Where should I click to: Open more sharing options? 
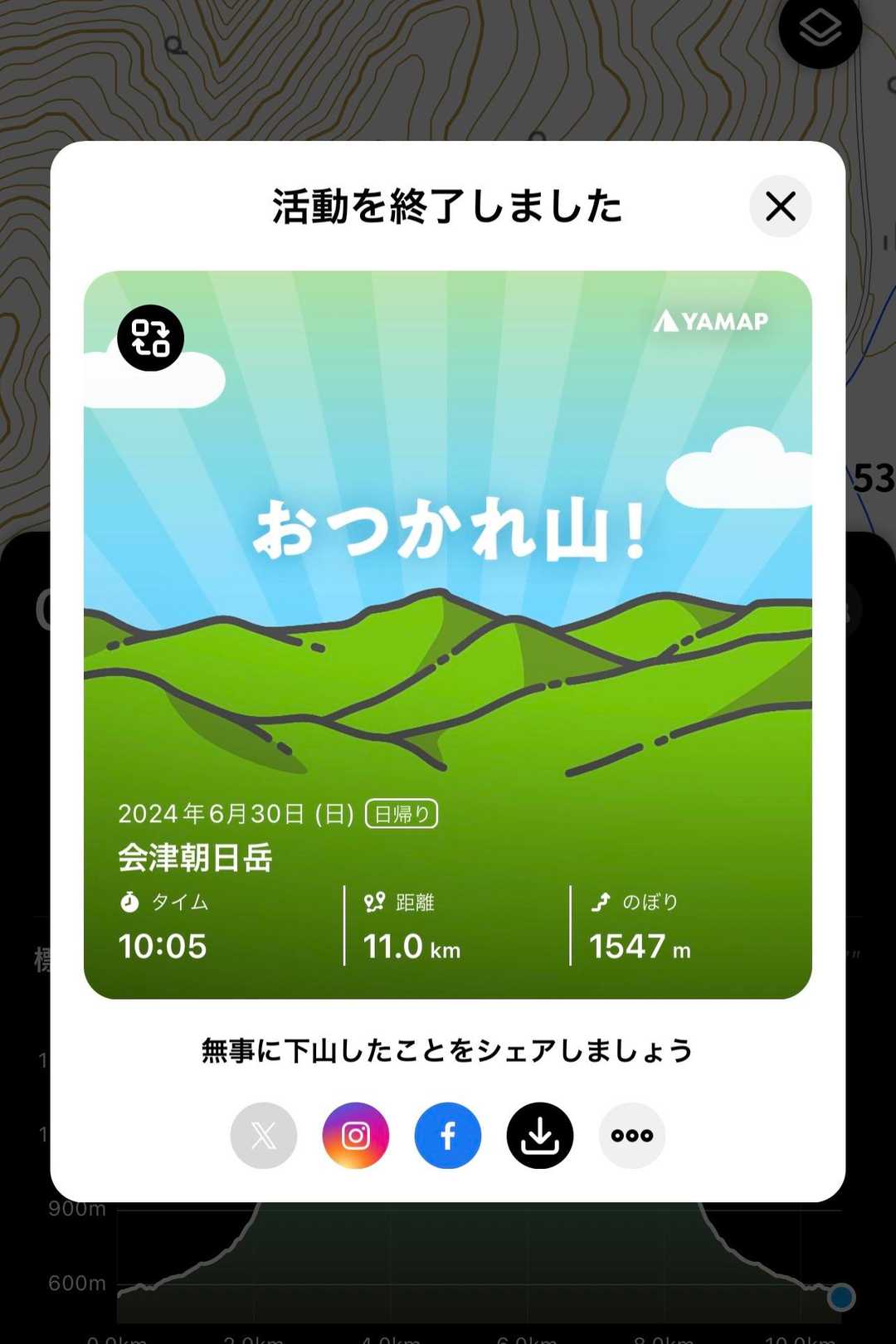click(632, 1136)
